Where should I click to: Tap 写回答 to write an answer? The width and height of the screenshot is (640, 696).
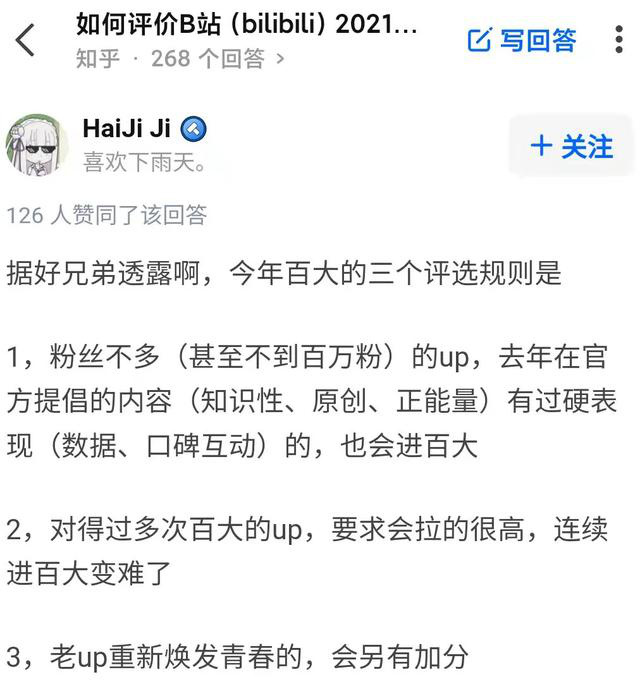click(x=523, y=40)
